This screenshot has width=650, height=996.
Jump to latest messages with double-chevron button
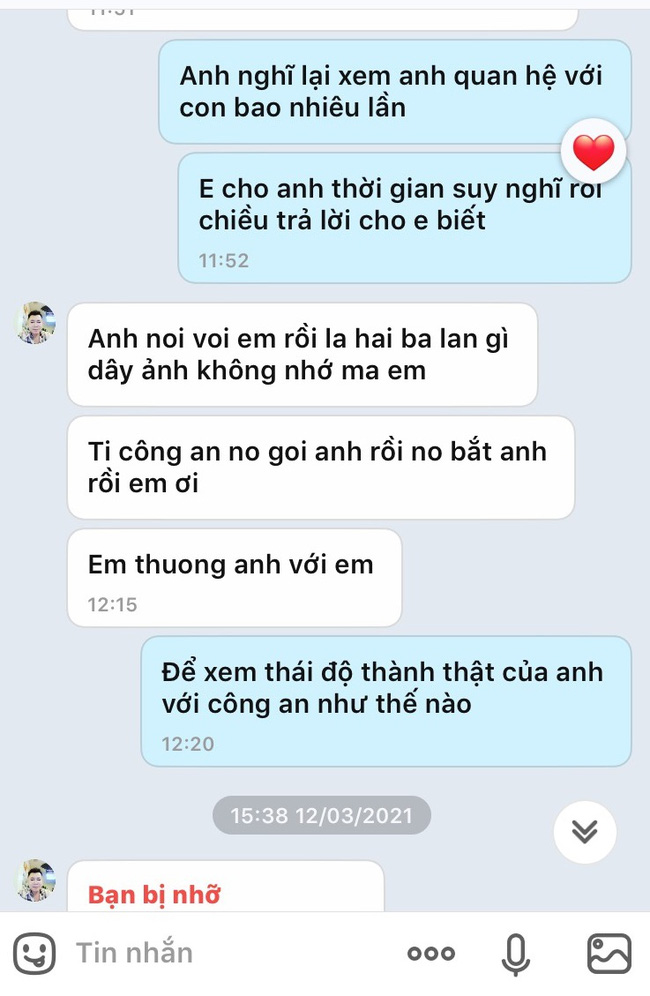(x=585, y=832)
